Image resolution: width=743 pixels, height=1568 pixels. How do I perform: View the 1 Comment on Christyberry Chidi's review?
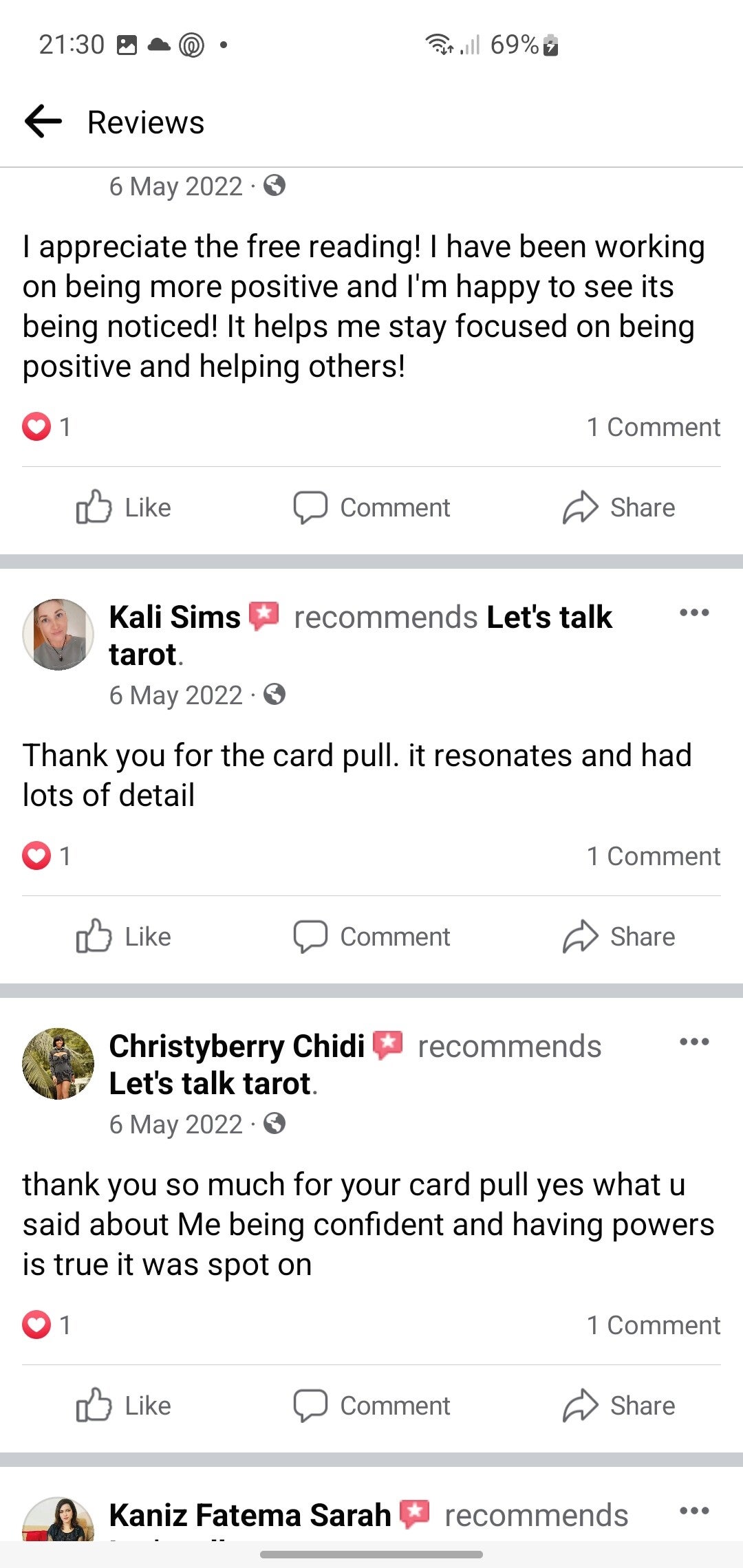click(x=653, y=1325)
